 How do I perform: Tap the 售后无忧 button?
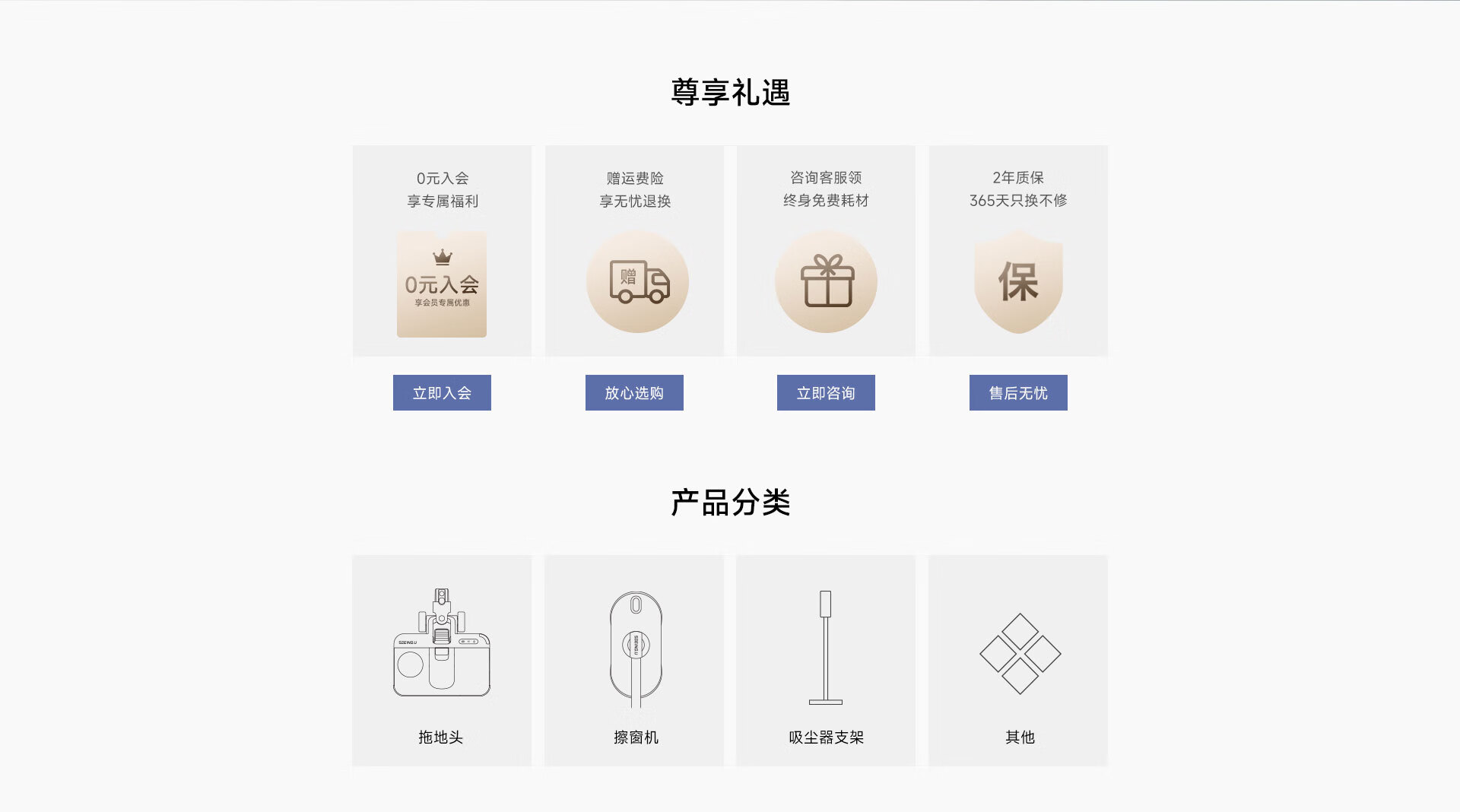click(1018, 393)
